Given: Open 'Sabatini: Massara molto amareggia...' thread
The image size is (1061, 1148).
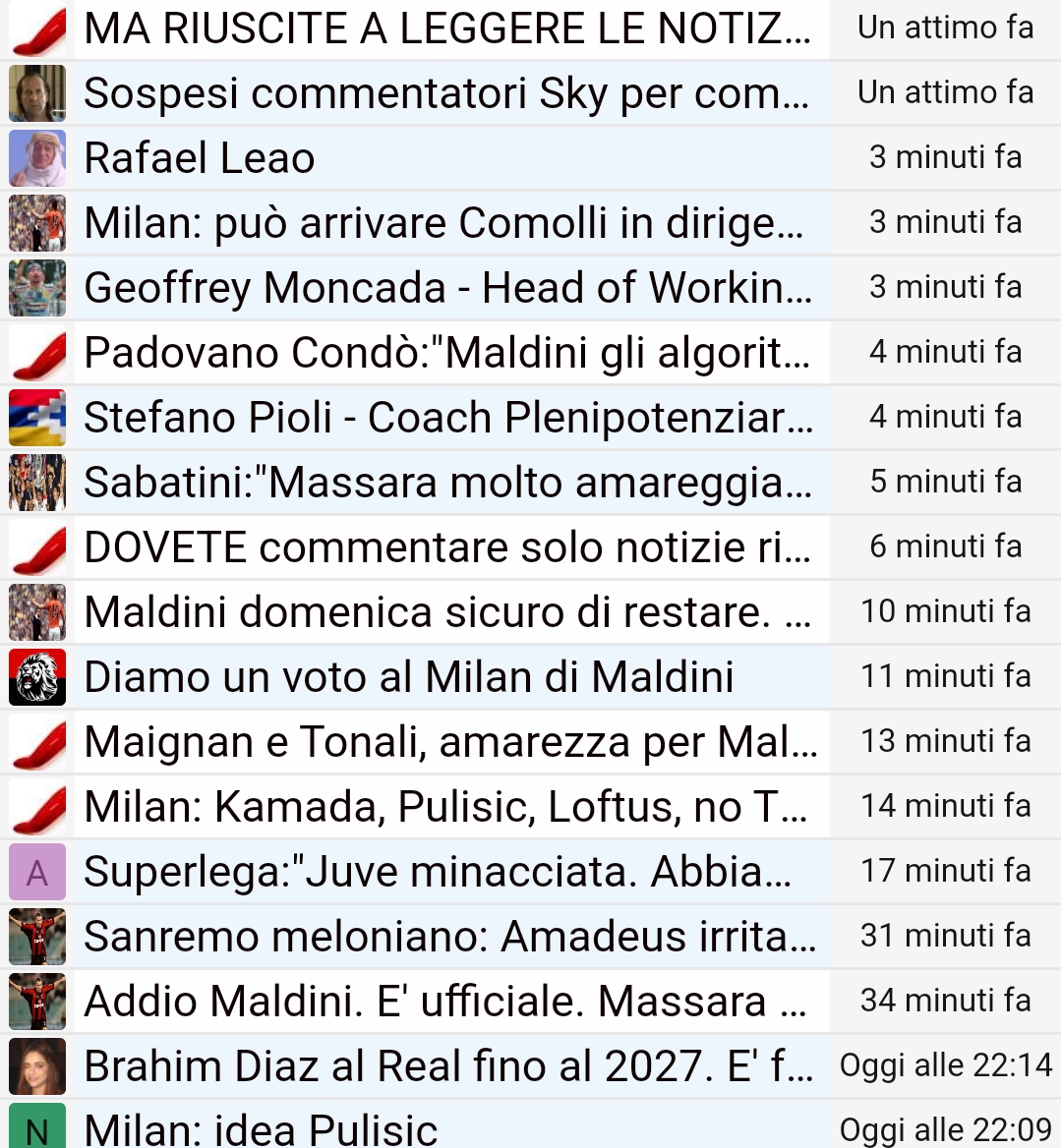Looking at the screenshot, I should (447, 483).
